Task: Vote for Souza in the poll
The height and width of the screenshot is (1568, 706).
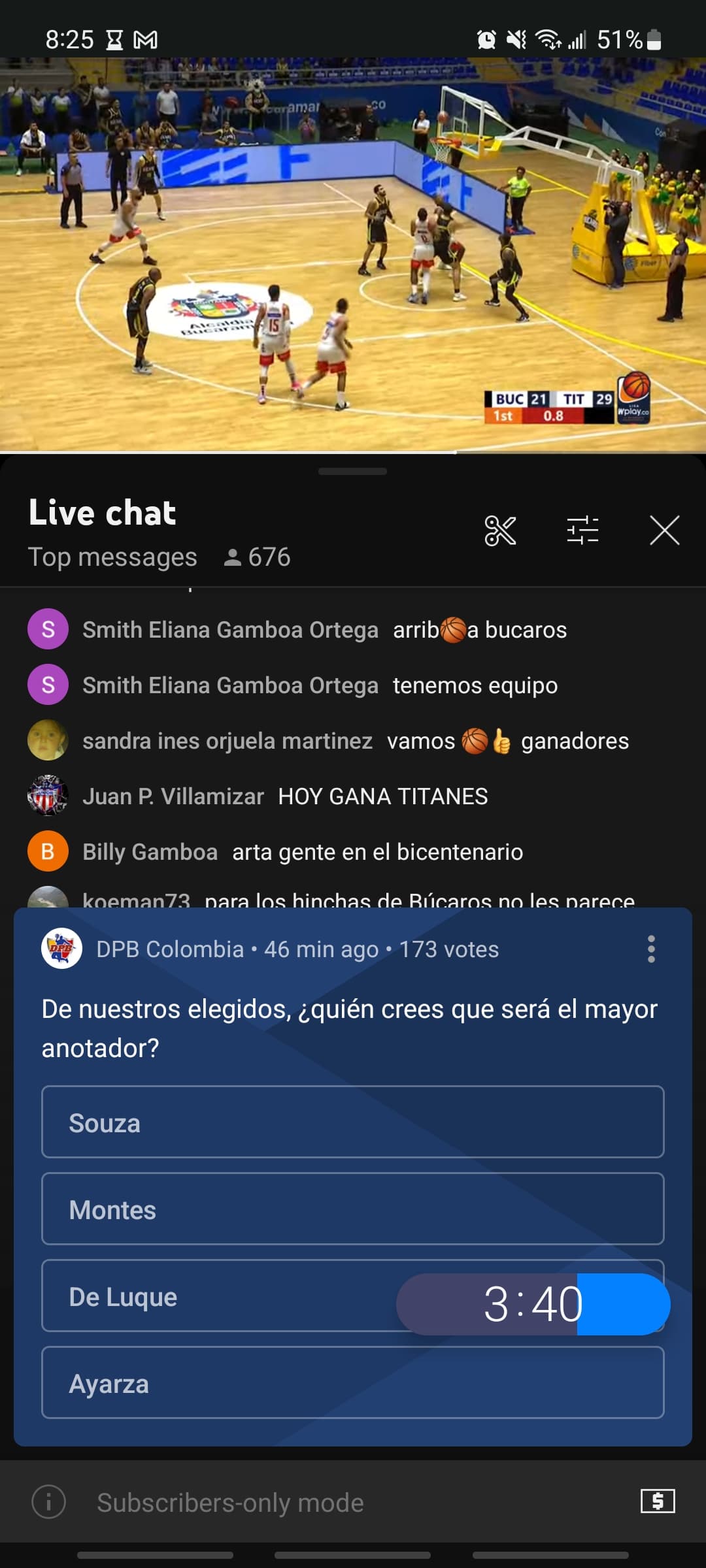Action: click(353, 1122)
